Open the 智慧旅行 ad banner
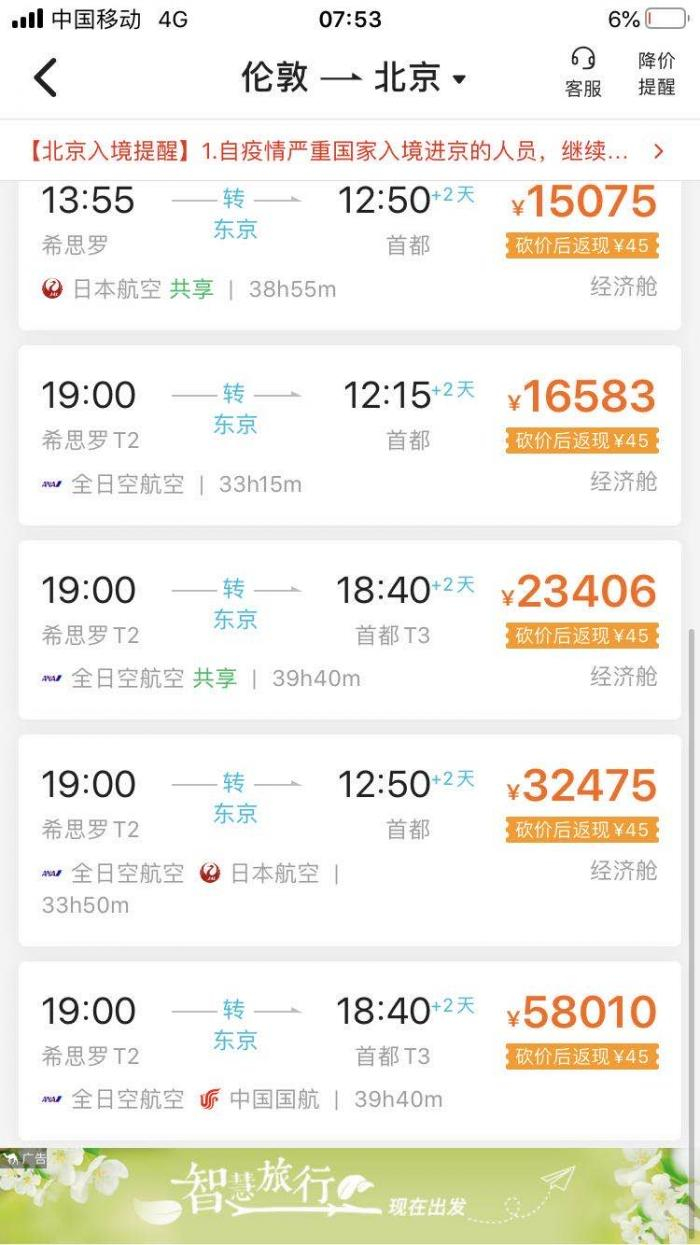Image resolution: width=700 pixels, height=1245 pixels. [349, 1195]
